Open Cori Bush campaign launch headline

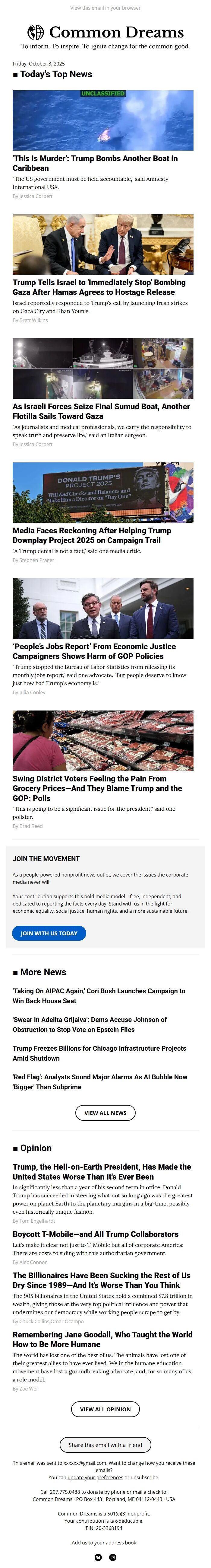pos(99,996)
